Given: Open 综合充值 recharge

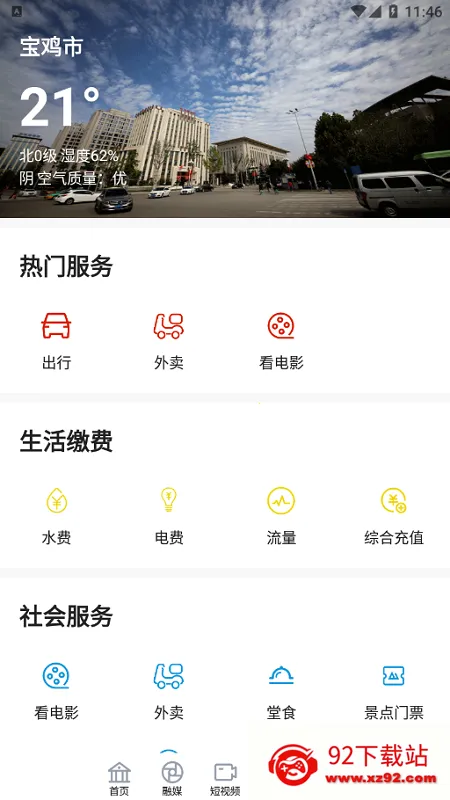Looking at the screenshot, I should click(394, 516).
